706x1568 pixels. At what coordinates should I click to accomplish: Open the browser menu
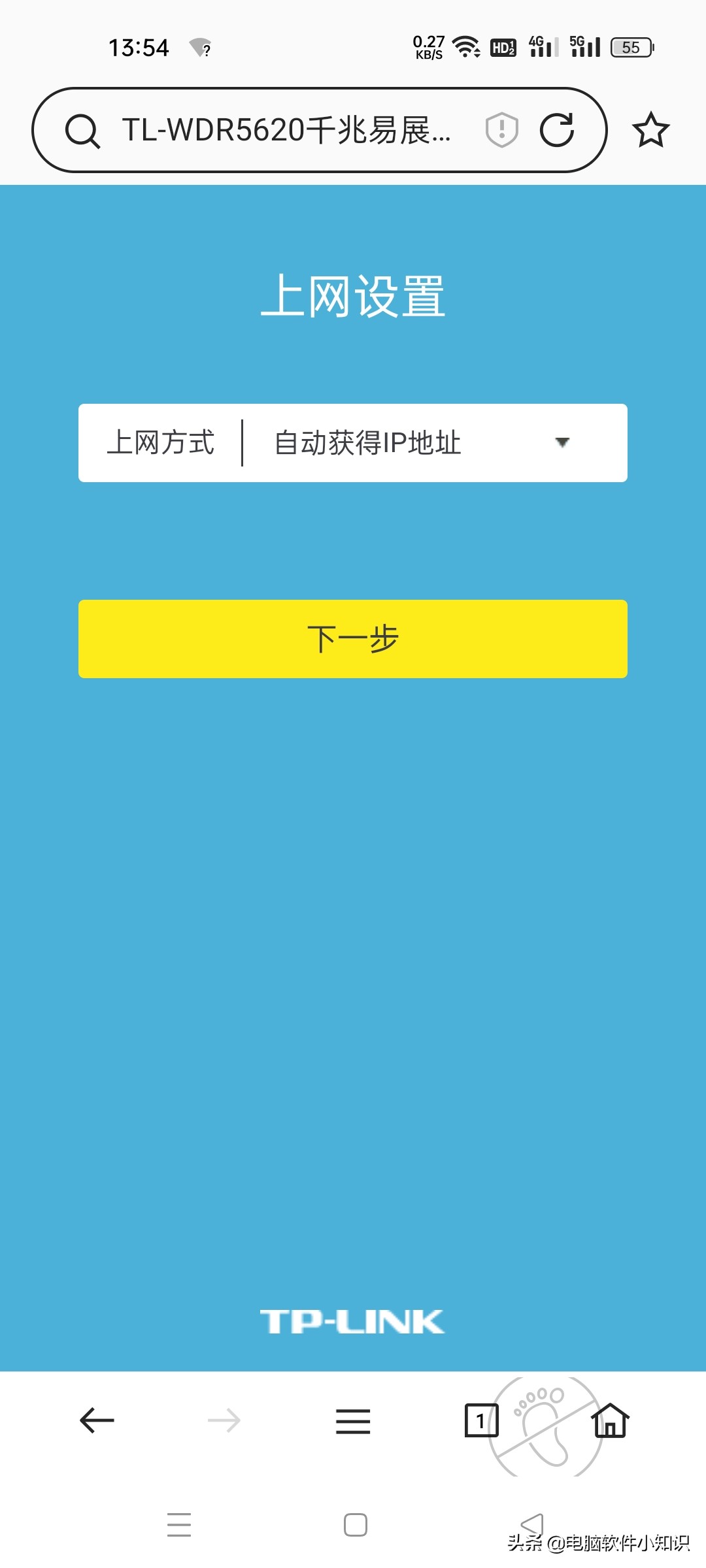(353, 1421)
